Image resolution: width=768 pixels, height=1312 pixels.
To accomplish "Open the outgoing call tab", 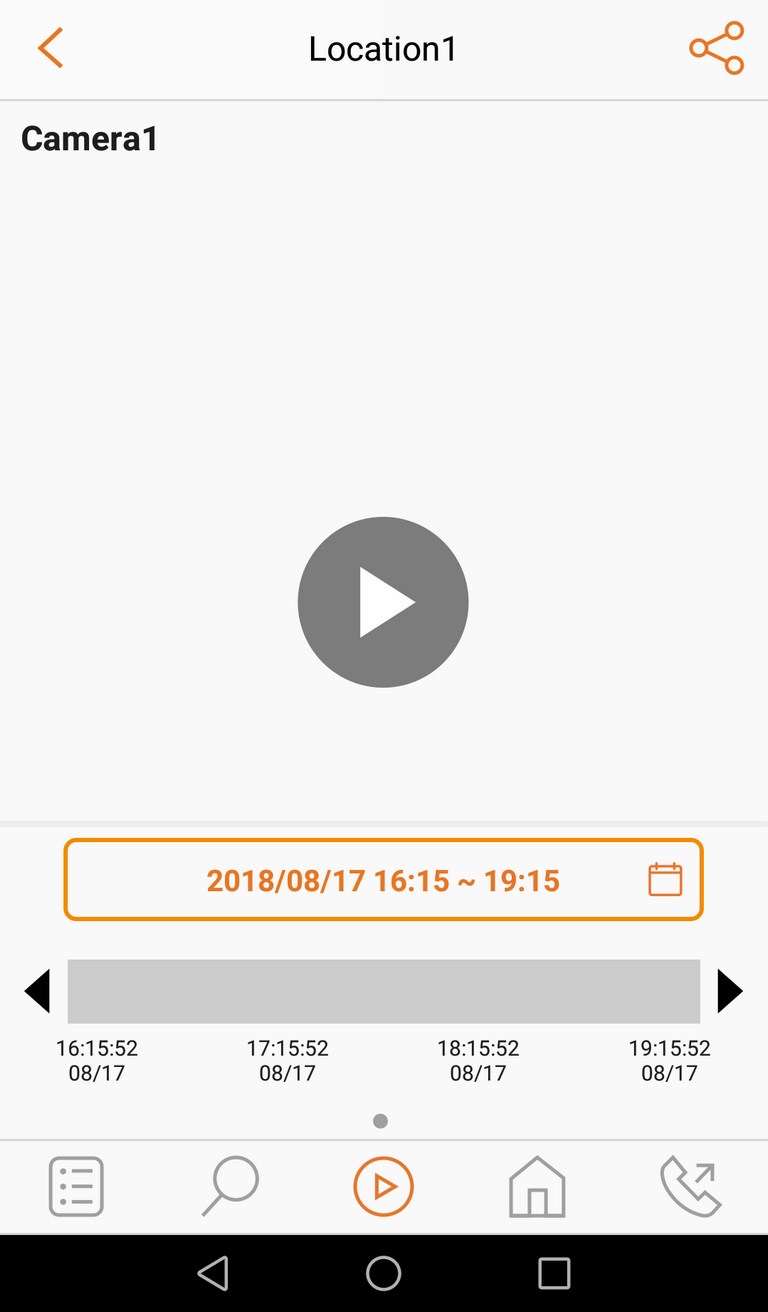I will [691, 1186].
